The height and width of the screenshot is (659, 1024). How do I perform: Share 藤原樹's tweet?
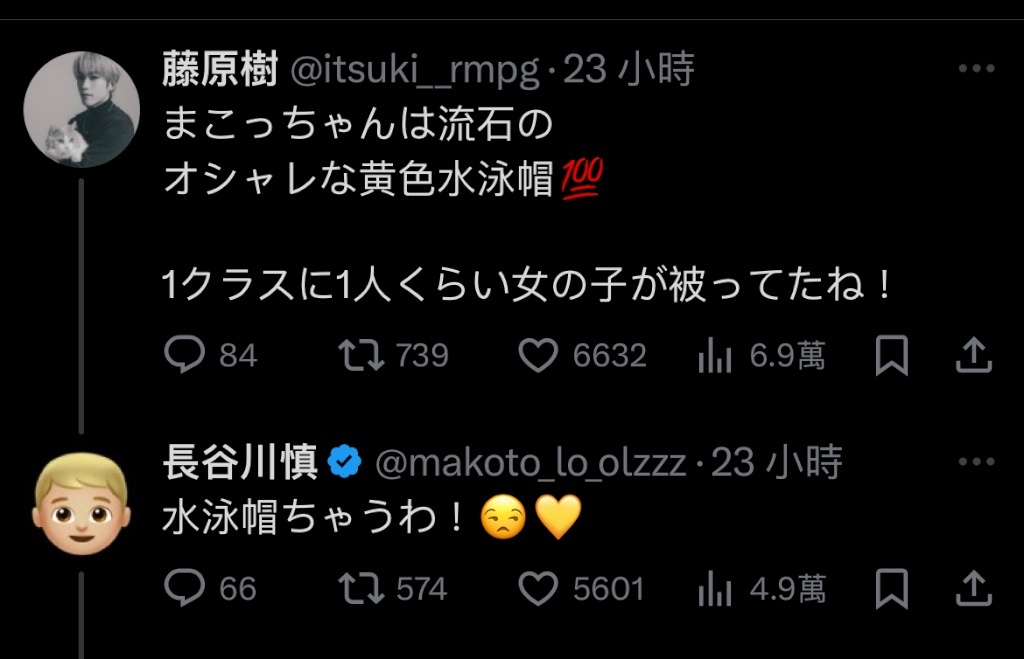click(x=974, y=354)
